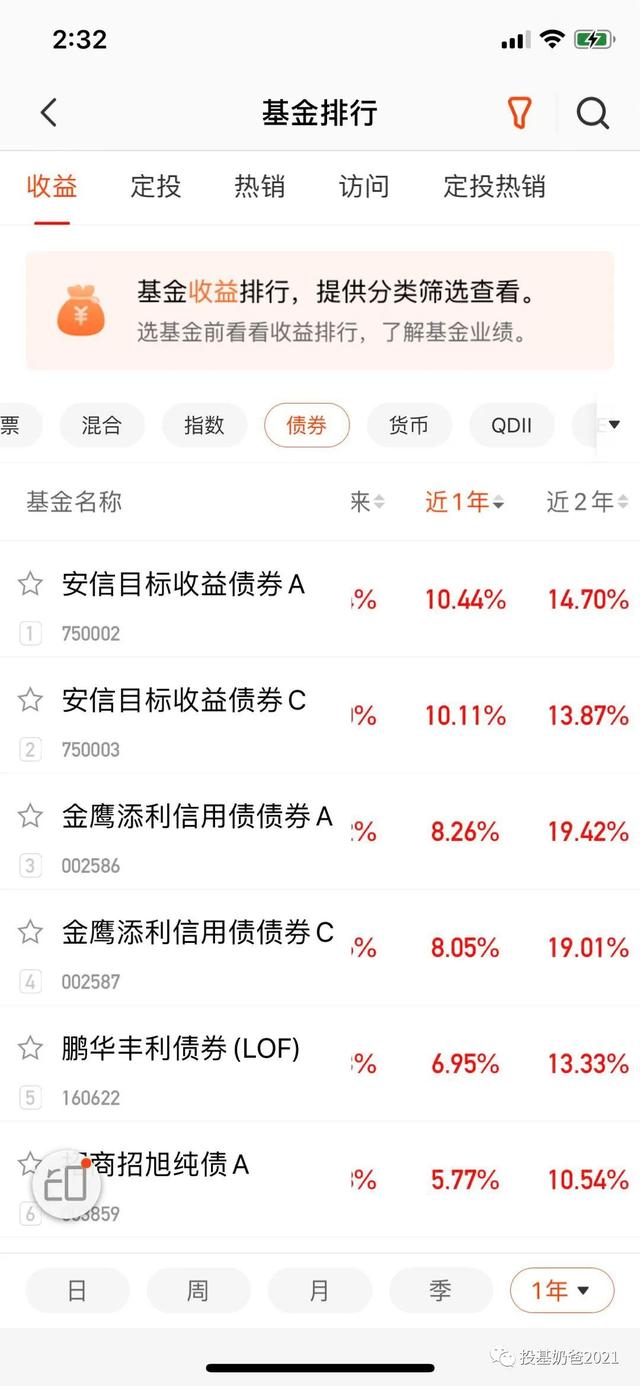Select the 指数 fund type chip
Screen dimensions: 640x1386
pyautogui.click(x=204, y=425)
